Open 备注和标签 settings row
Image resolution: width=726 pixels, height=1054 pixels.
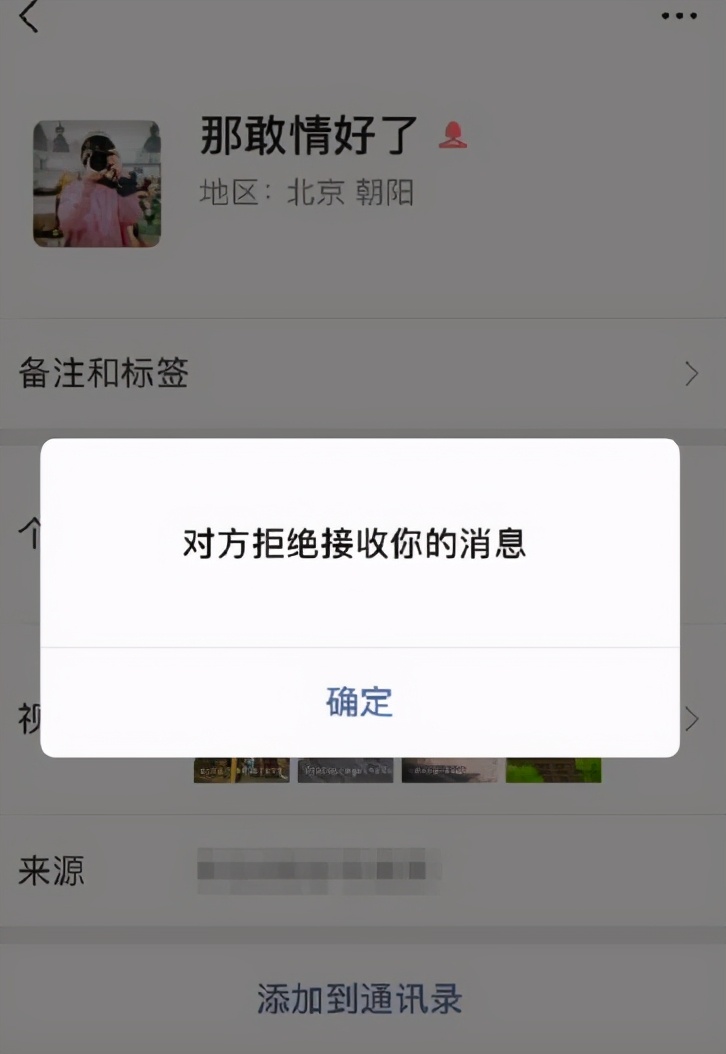point(360,374)
